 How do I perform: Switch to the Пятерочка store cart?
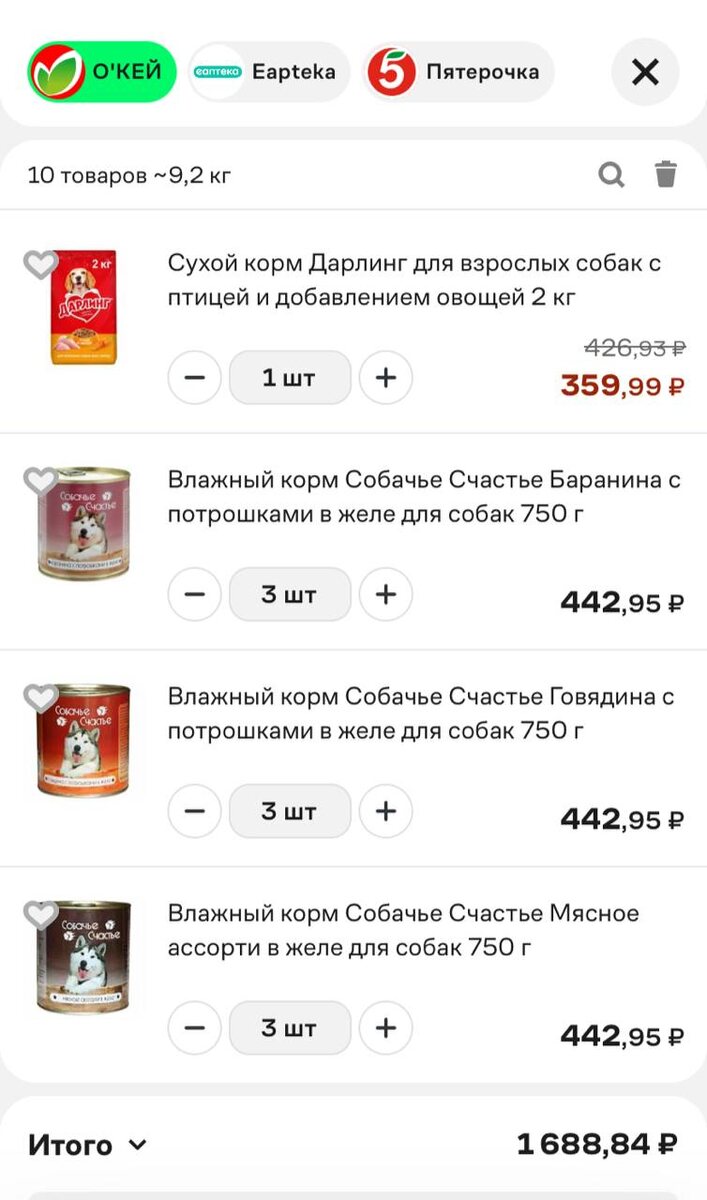(458, 72)
